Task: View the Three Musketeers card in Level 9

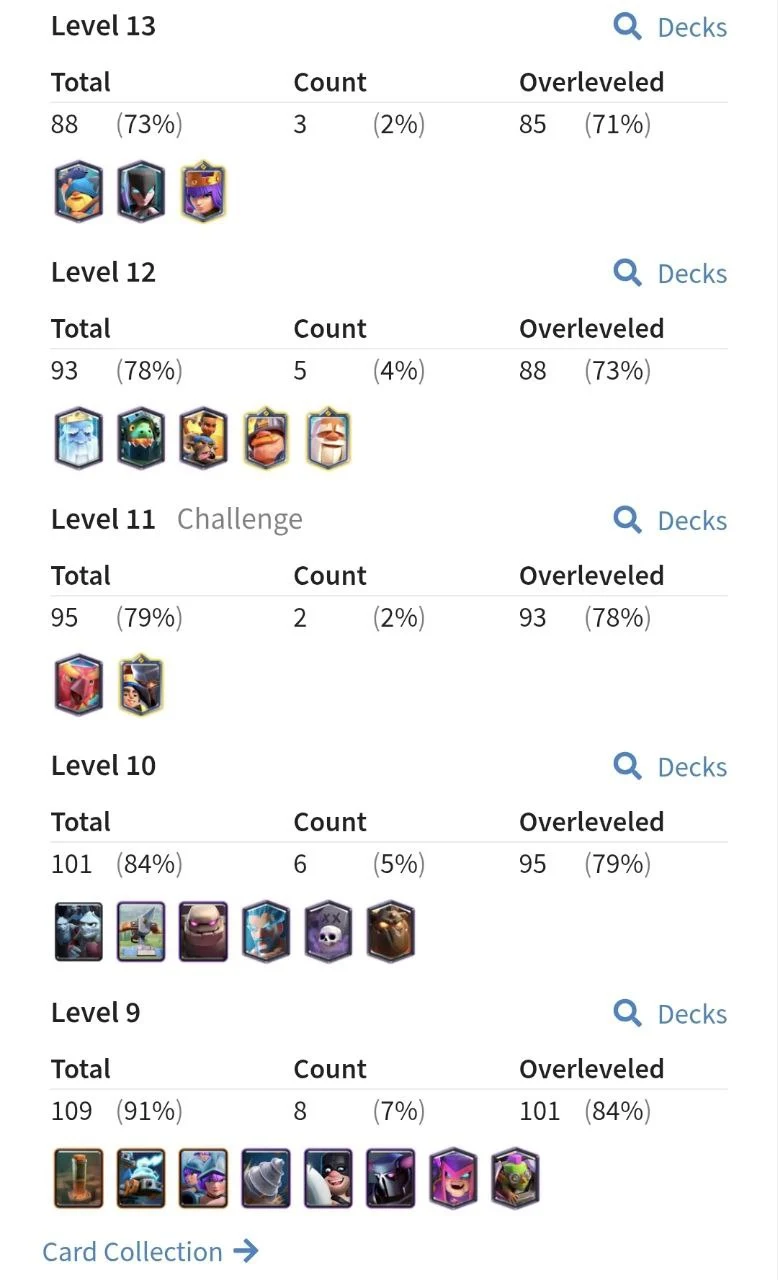Action: 203,1178
